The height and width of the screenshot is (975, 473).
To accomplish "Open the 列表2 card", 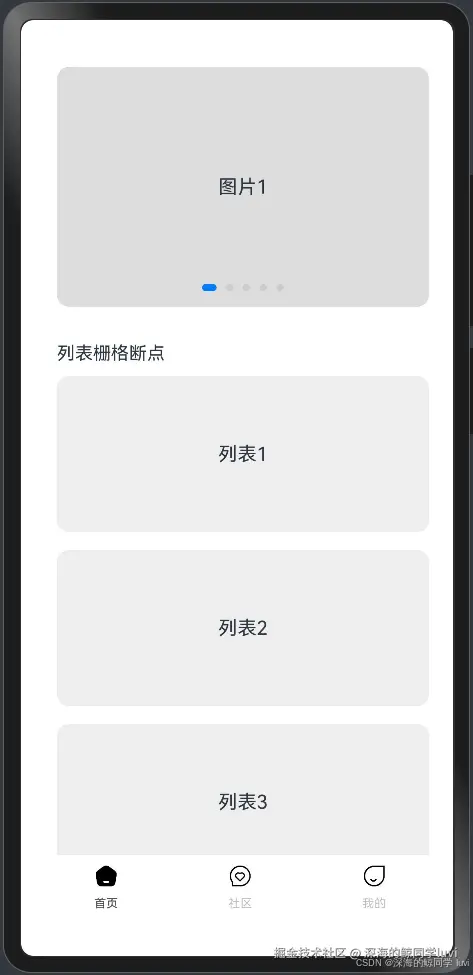I will point(243,628).
